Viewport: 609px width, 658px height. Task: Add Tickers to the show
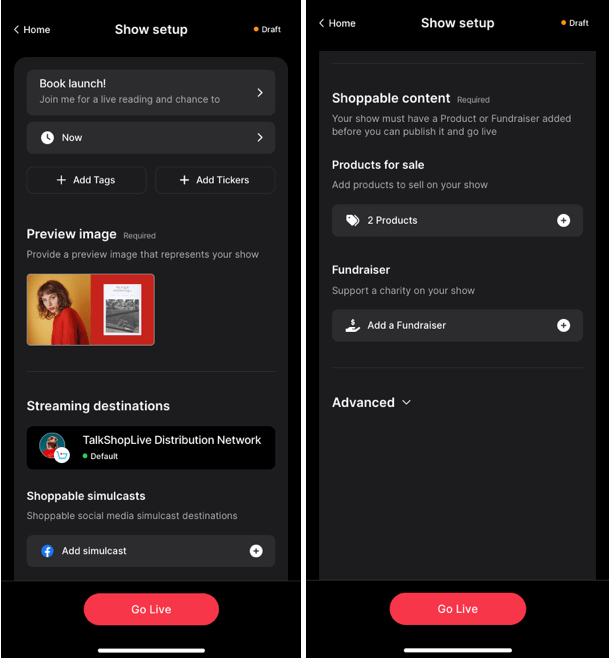pos(215,180)
